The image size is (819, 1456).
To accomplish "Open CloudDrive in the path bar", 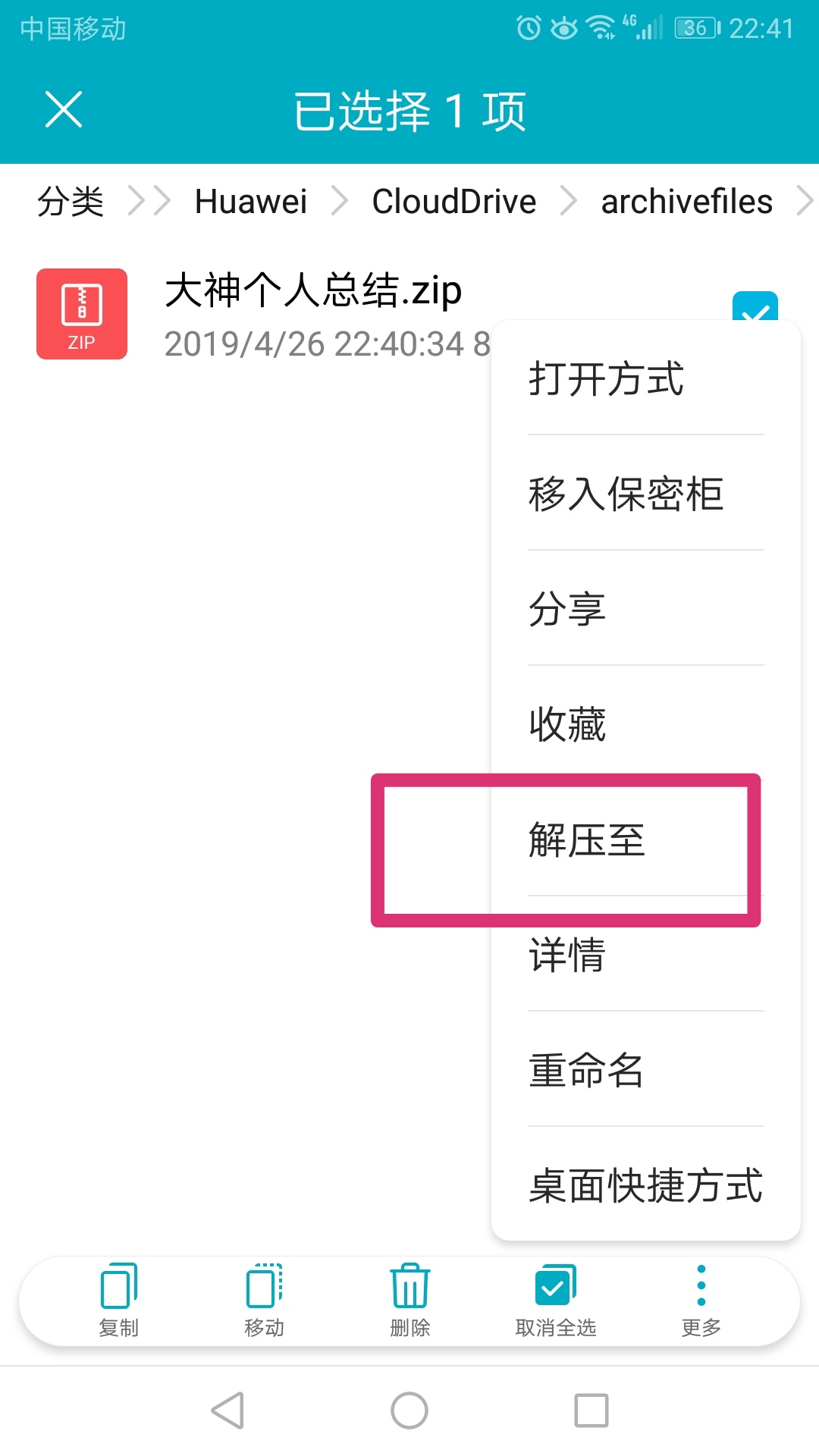I will pyautogui.click(x=453, y=202).
